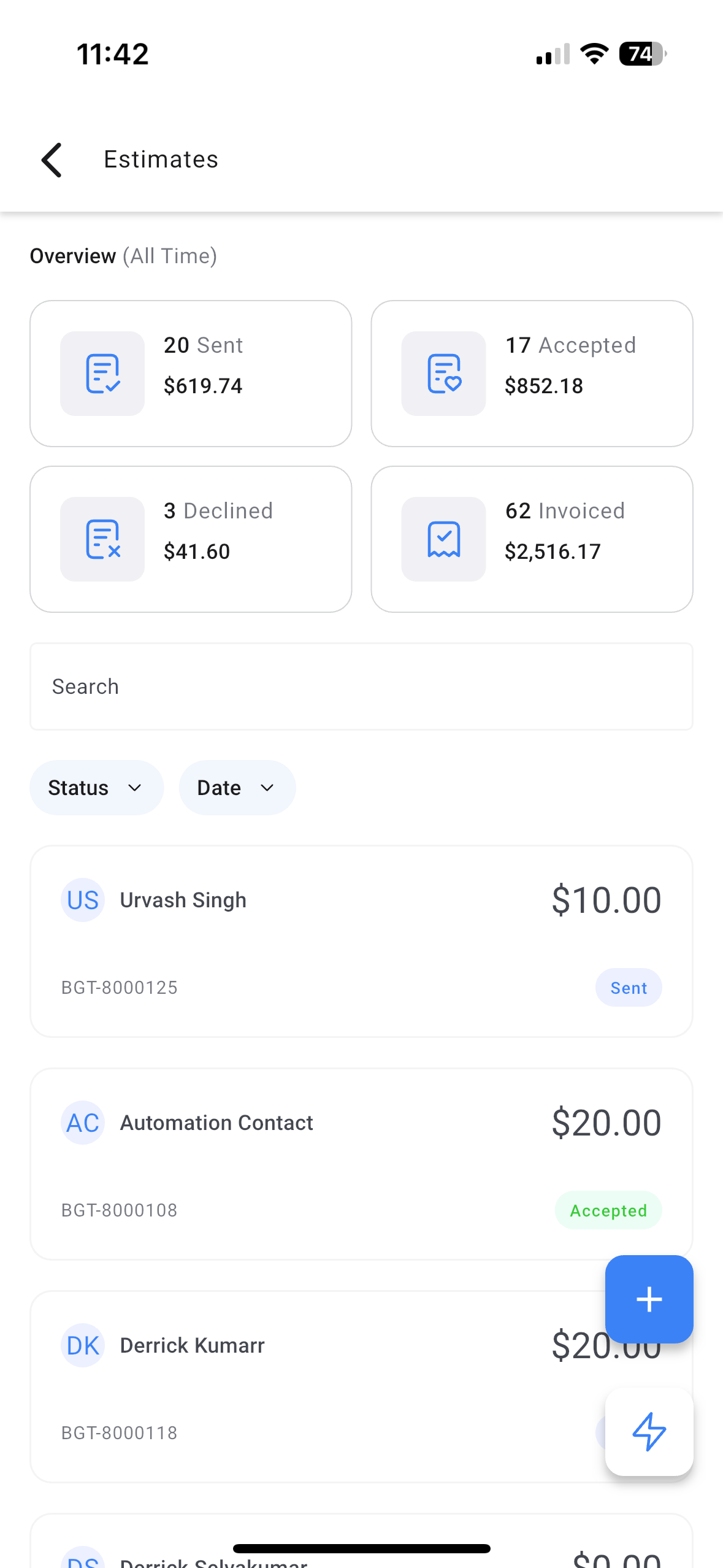
Task: Expand the Date filter dropdown
Action: coord(237,788)
